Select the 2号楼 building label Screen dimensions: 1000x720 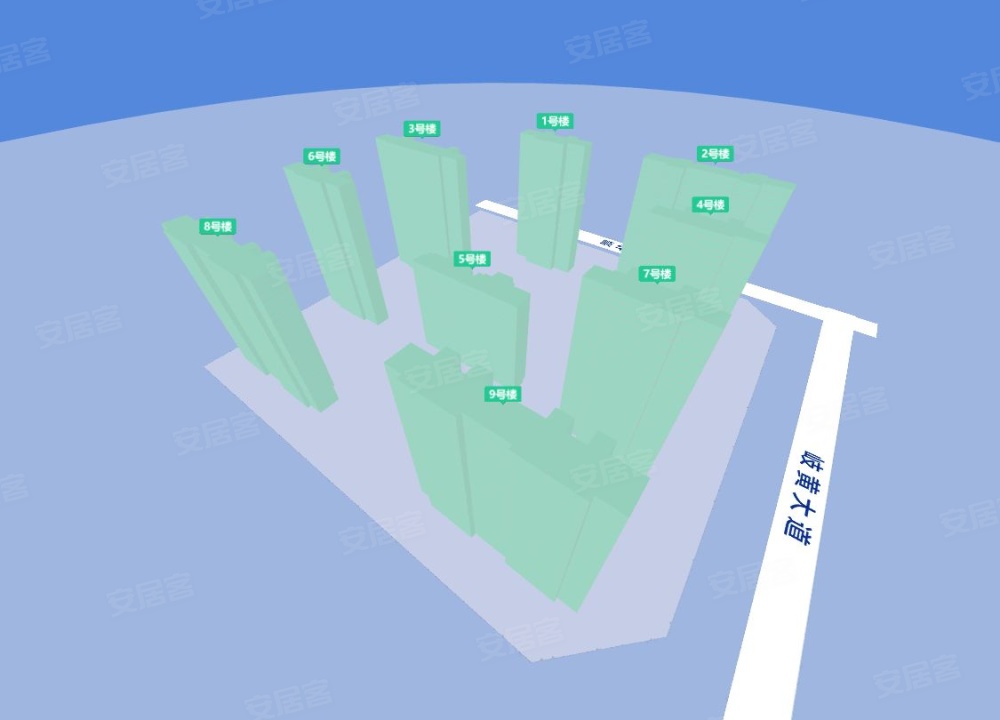pos(715,153)
